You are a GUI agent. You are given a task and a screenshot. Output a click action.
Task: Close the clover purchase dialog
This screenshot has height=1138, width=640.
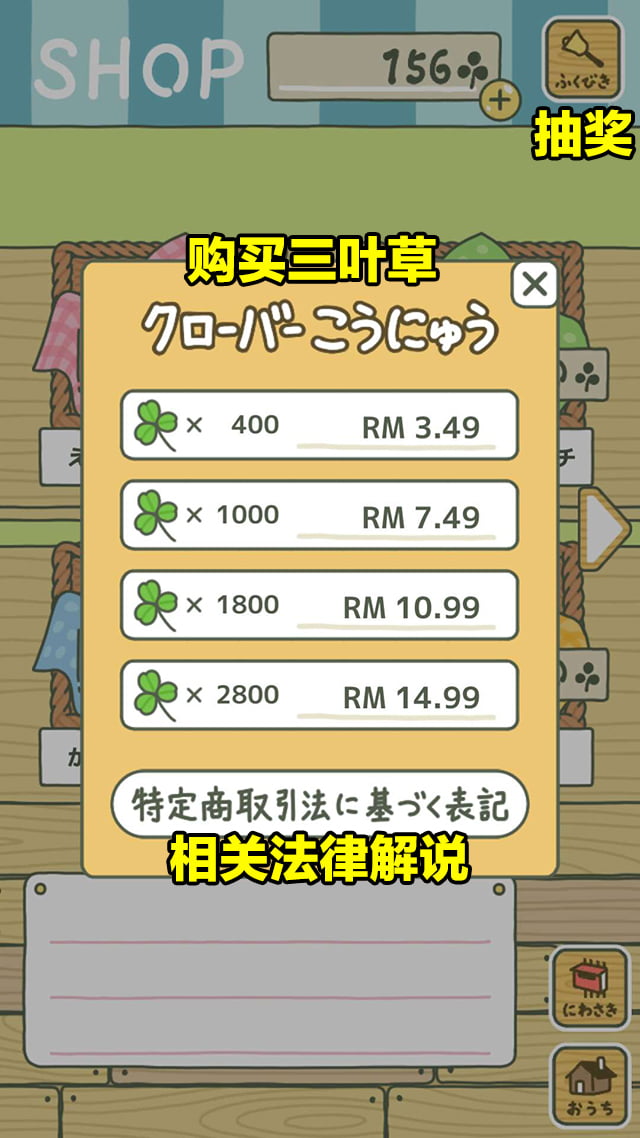(x=535, y=285)
